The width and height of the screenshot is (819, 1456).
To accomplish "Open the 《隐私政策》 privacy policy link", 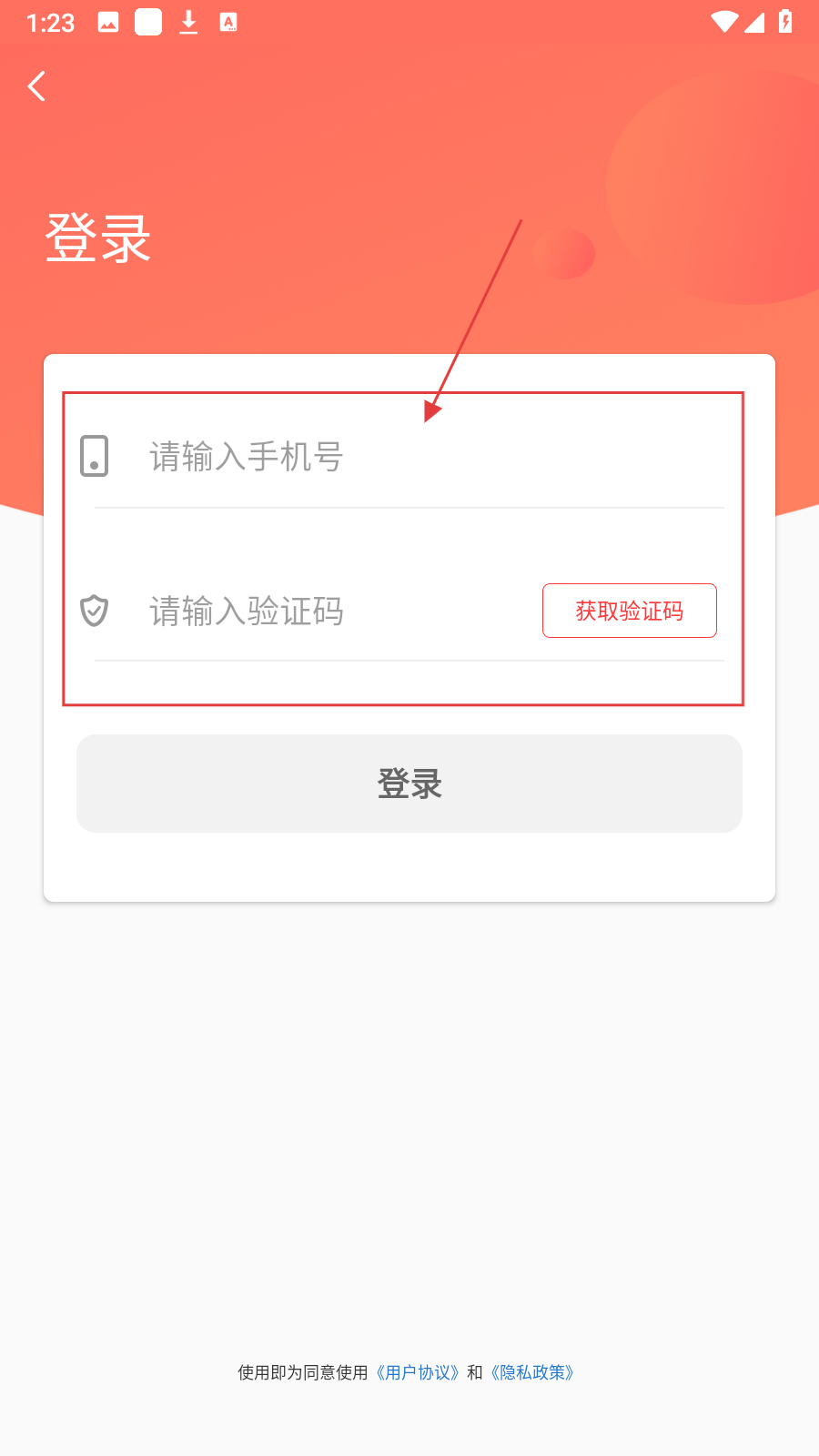I will pos(532,1372).
